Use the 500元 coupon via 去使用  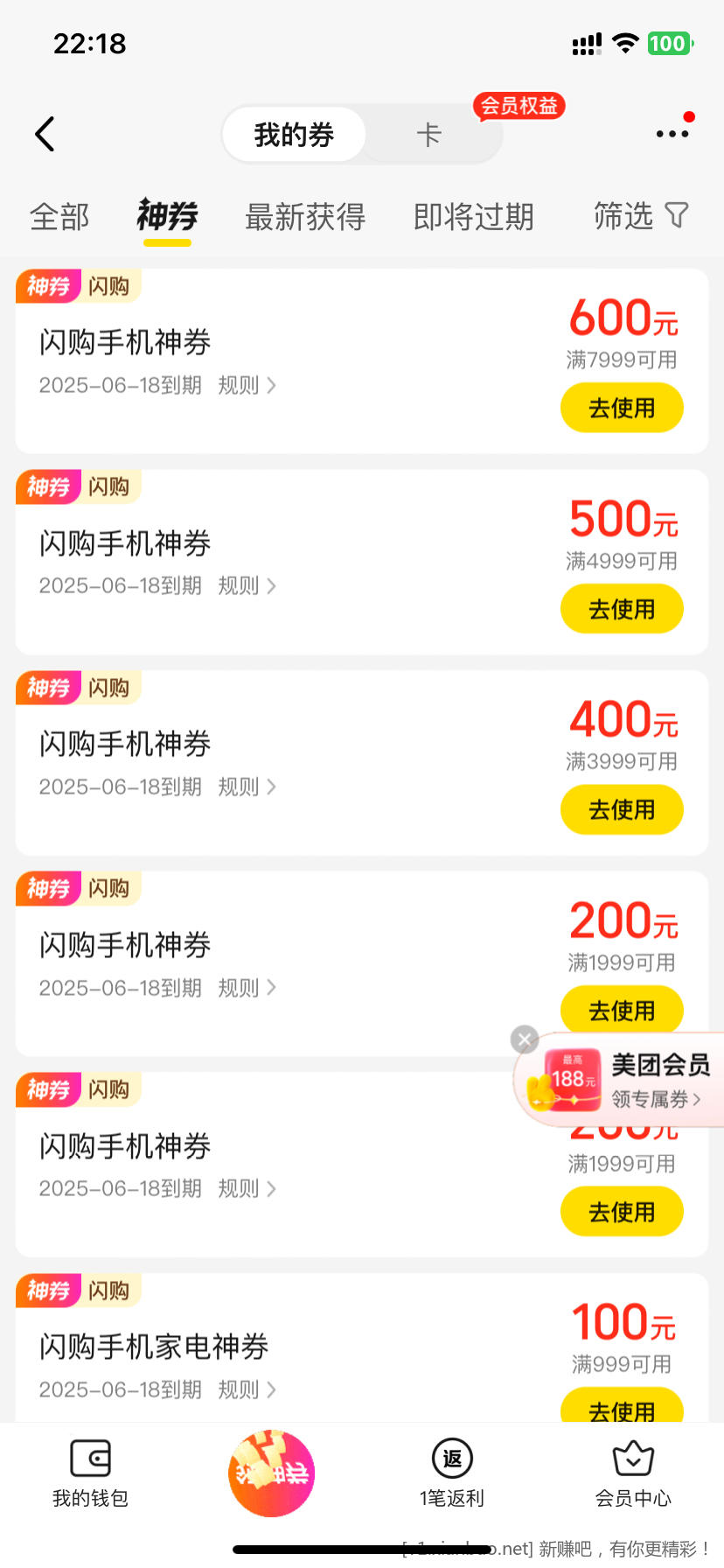621,609
